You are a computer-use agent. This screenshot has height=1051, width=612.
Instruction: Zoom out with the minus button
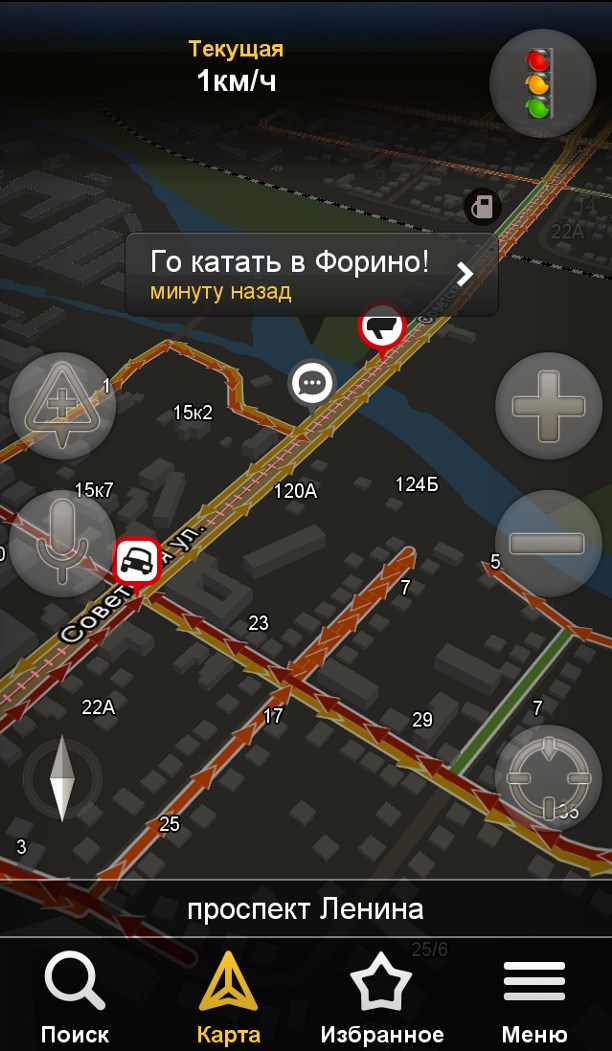pos(548,543)
